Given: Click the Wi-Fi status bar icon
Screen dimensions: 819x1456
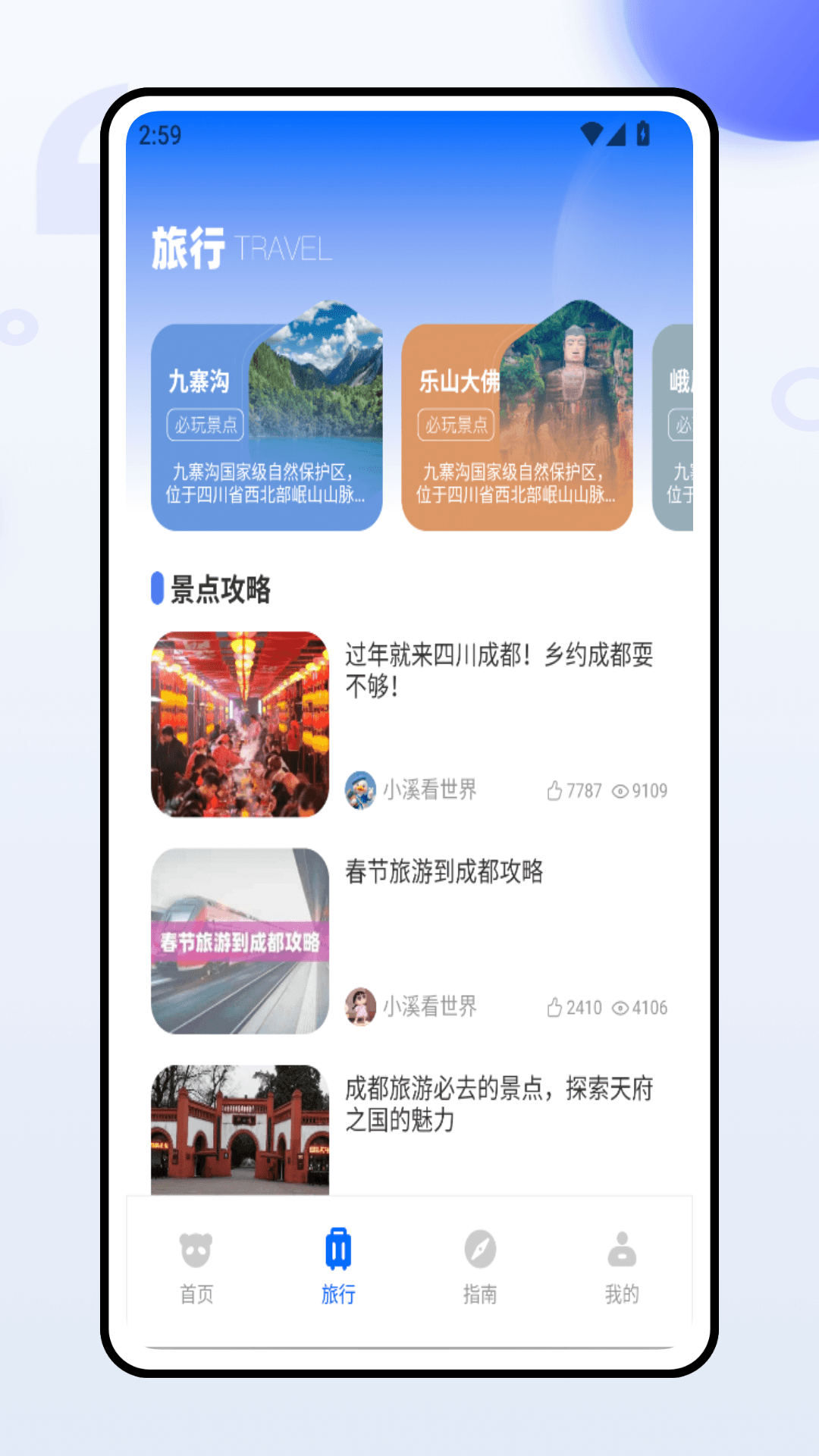Looking at the screenshot, I should point(593,133).
